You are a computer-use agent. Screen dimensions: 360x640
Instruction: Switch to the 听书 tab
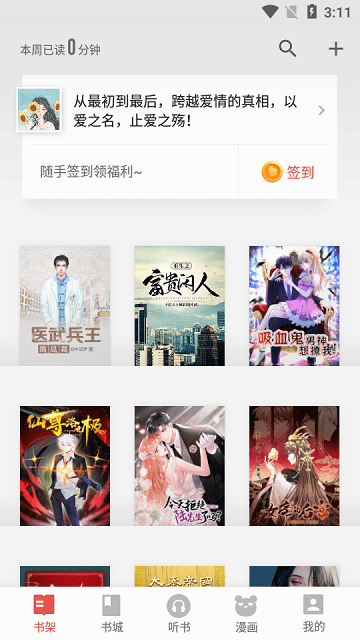(179, 613)
